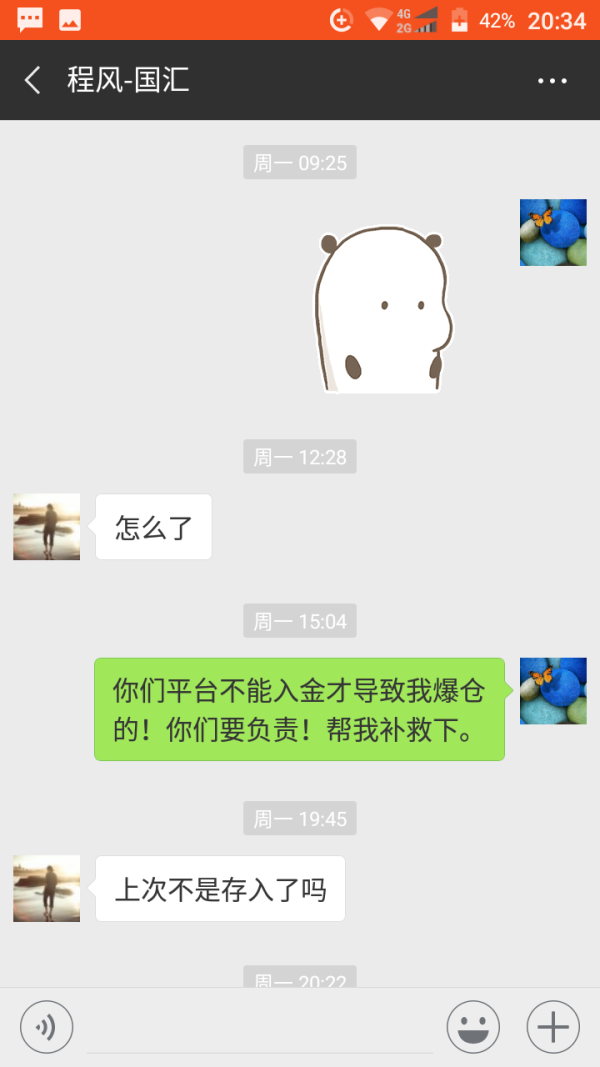
Task: Switch to voice message input
Action: click(47, 1027)
